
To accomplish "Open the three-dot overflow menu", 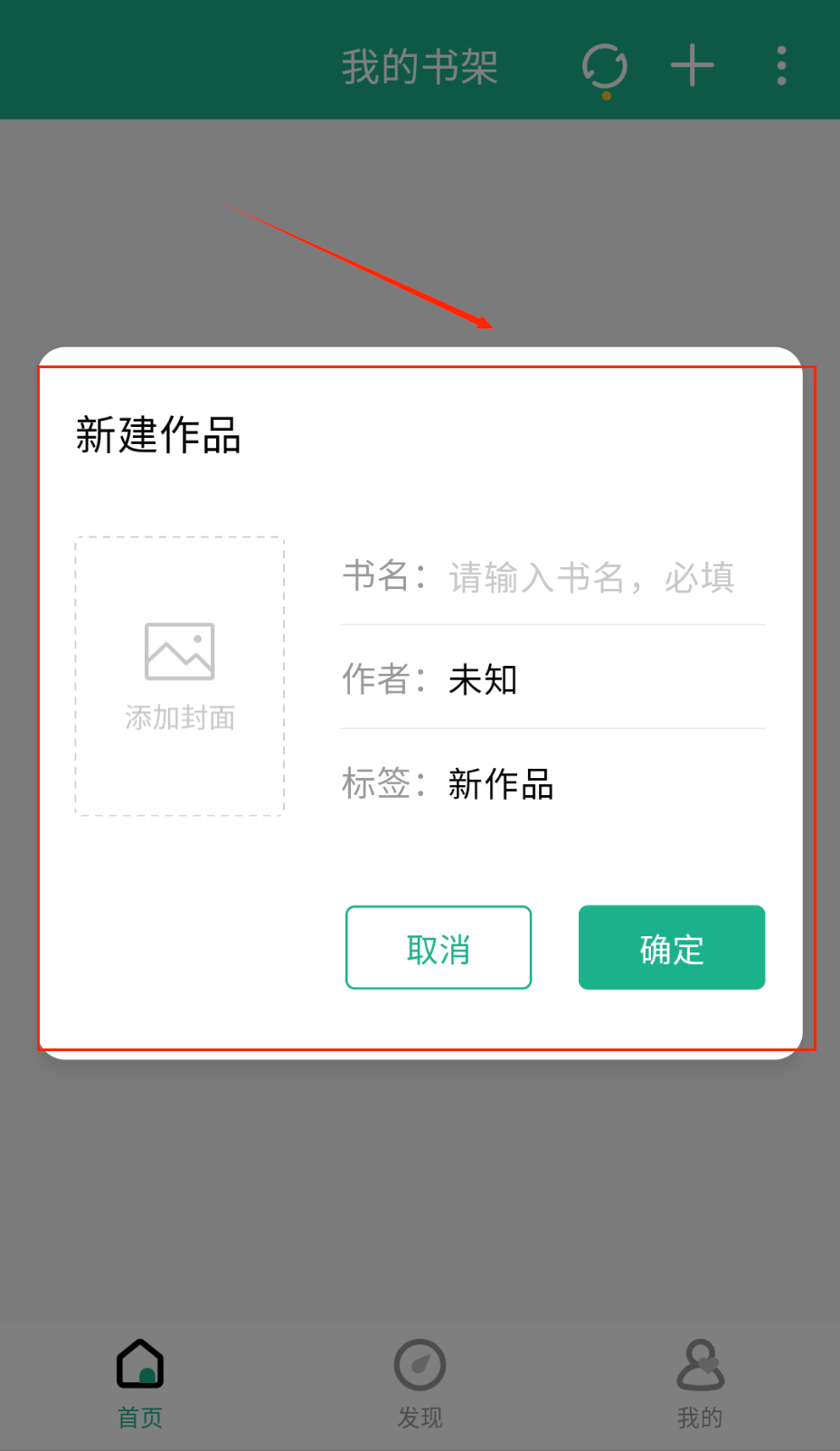I will click(x=781, y=66).
